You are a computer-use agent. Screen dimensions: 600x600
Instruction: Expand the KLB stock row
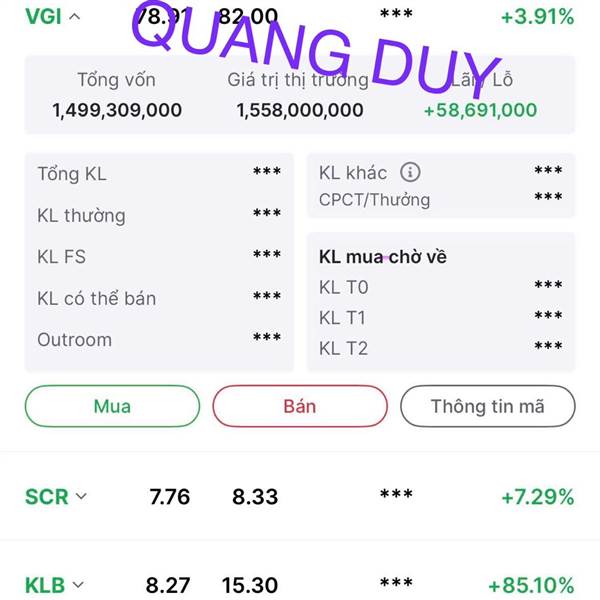[x=78, y=585]
